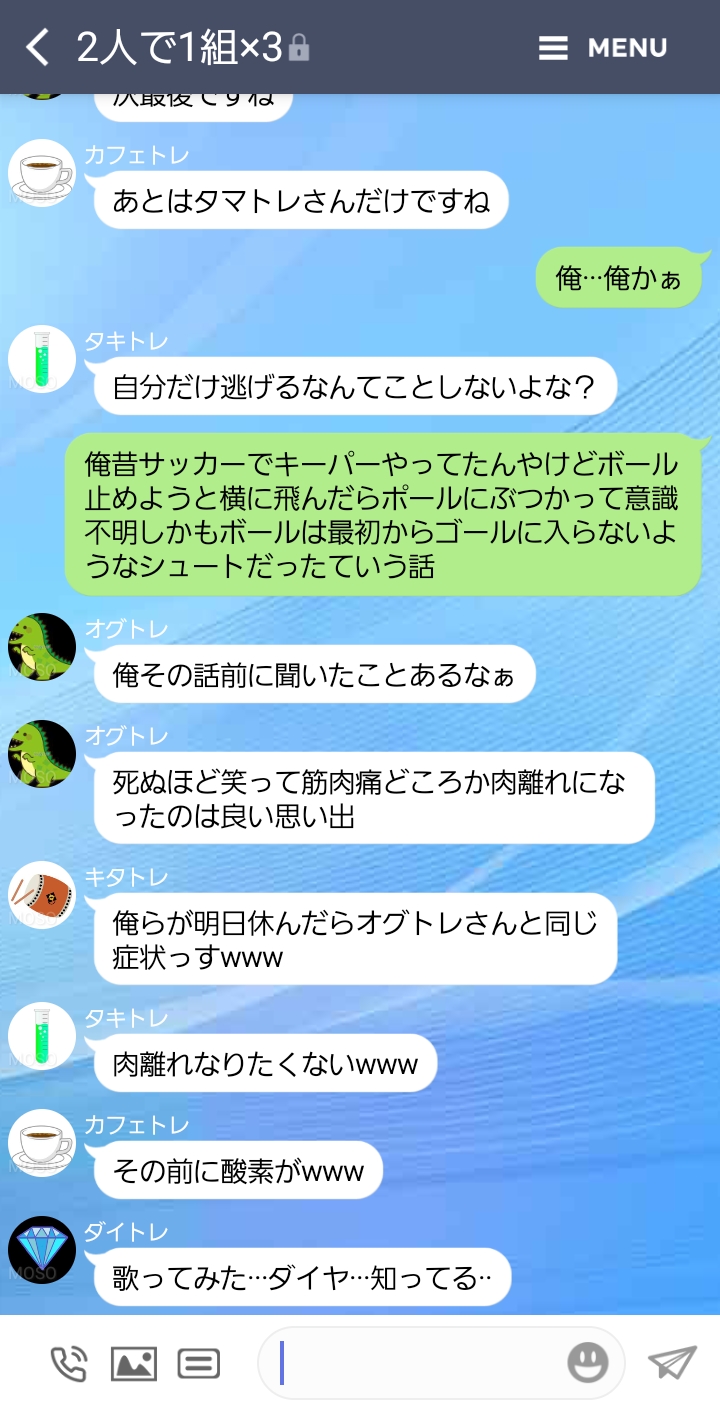Open the MENU button

[x=602, y=47]
